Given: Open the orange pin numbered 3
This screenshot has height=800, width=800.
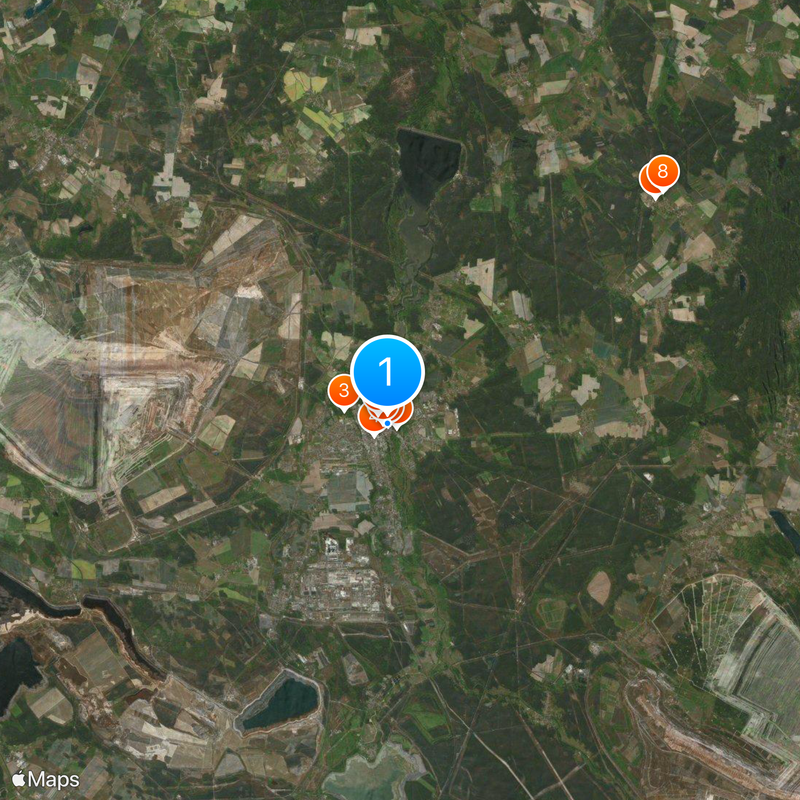Looking at the screenshot, I should [x=343, y=390].
